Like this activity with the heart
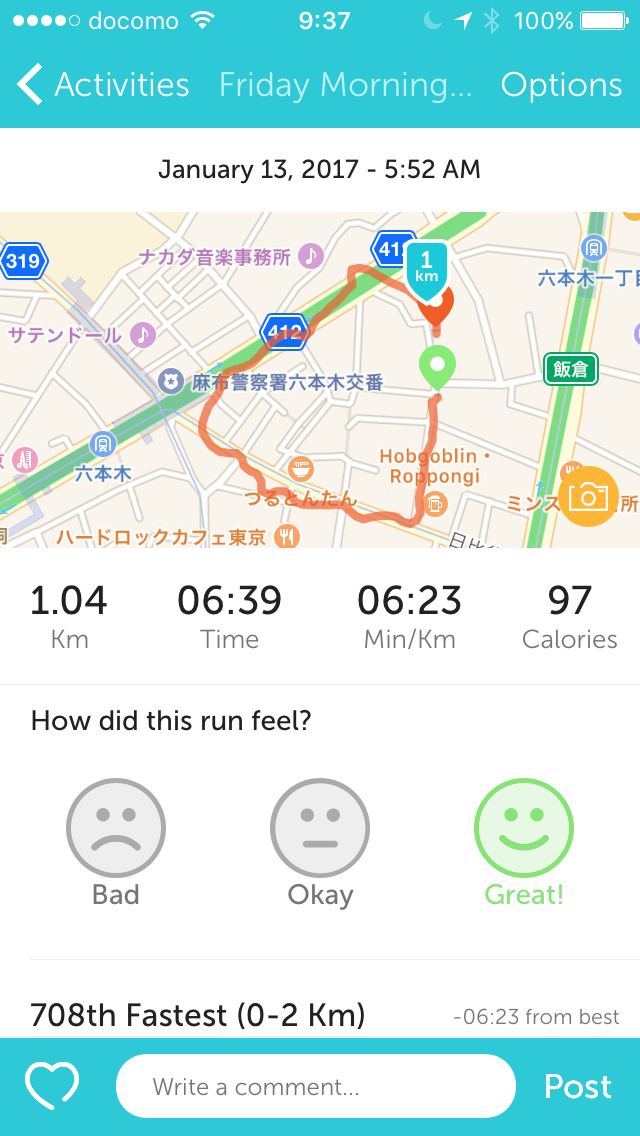 pos(52,1086)
